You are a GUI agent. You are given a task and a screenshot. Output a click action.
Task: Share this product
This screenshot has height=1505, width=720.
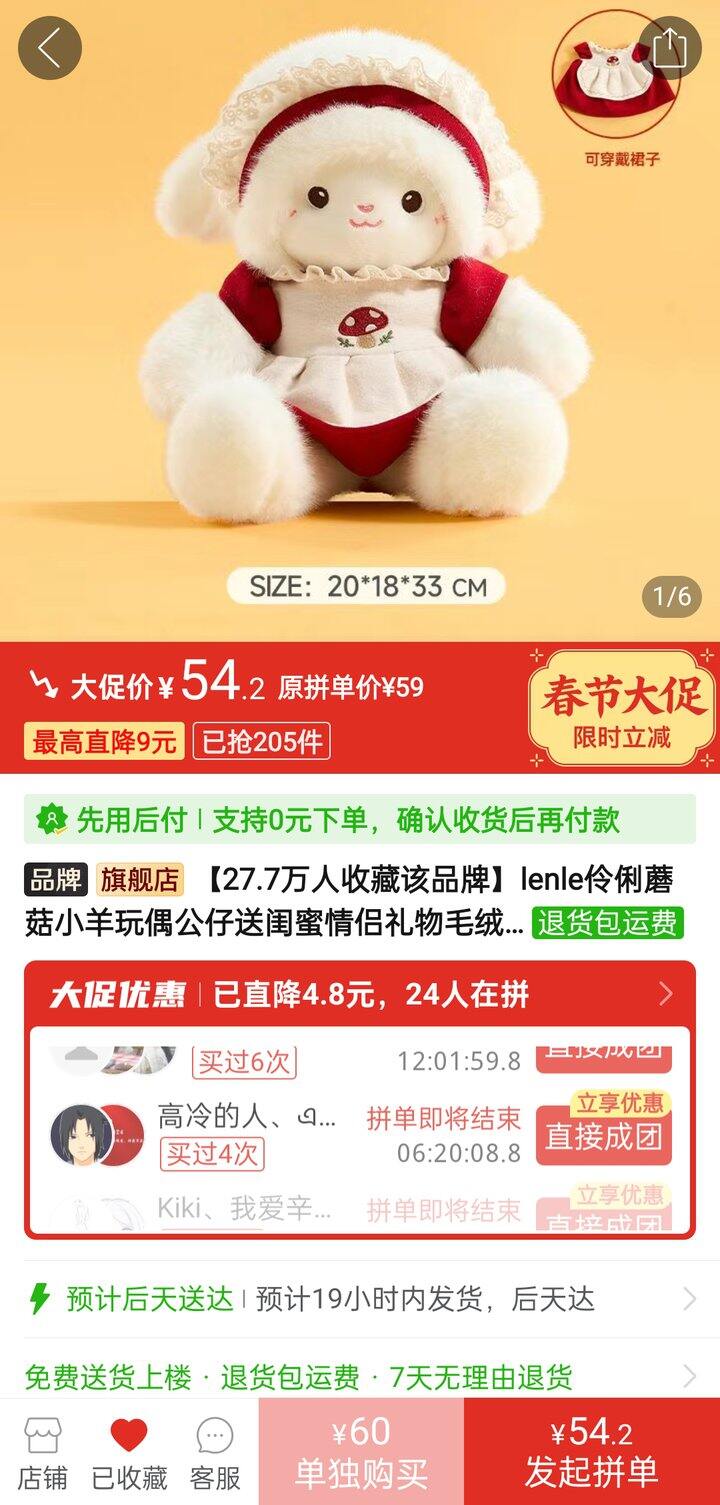pos(669,48)
